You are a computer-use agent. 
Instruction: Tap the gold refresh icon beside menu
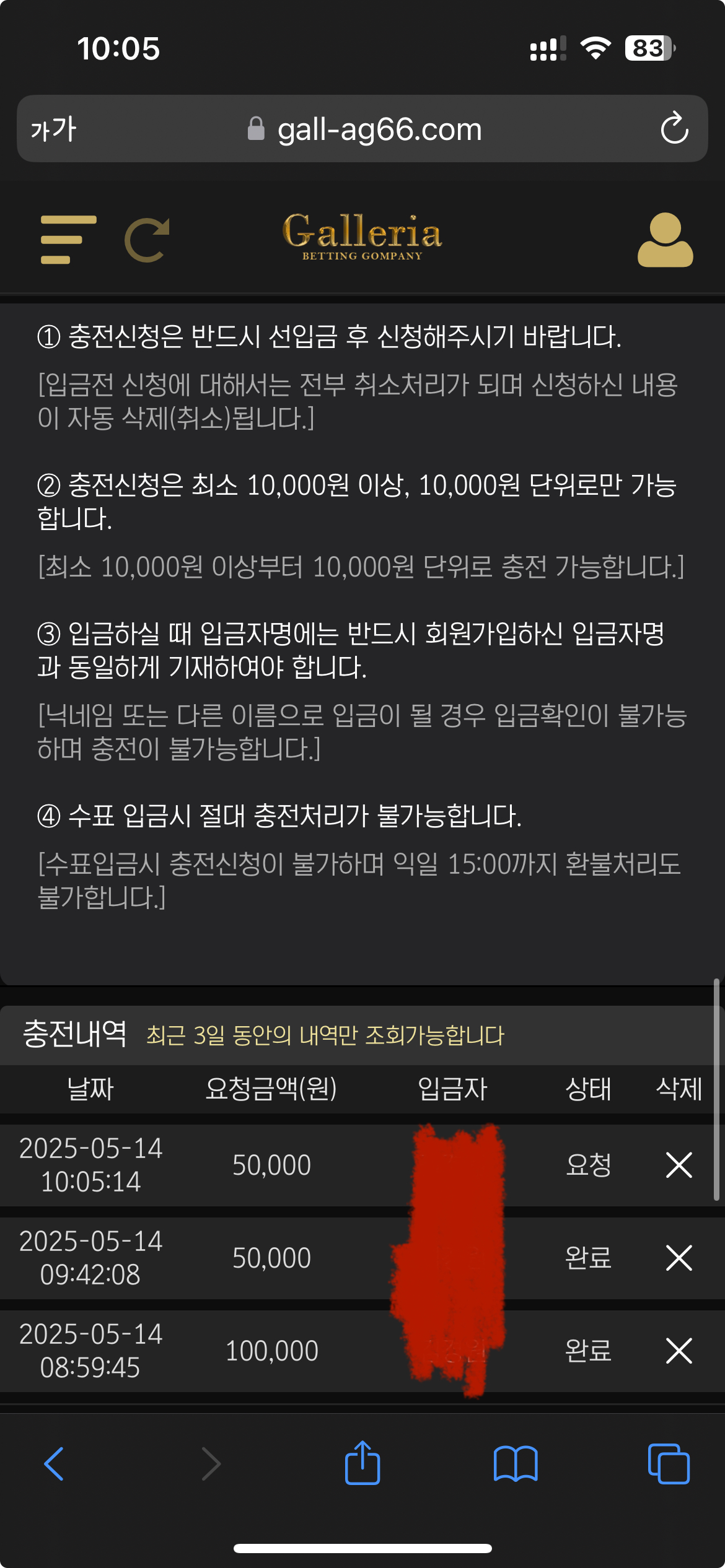click(x=147, y=240)
